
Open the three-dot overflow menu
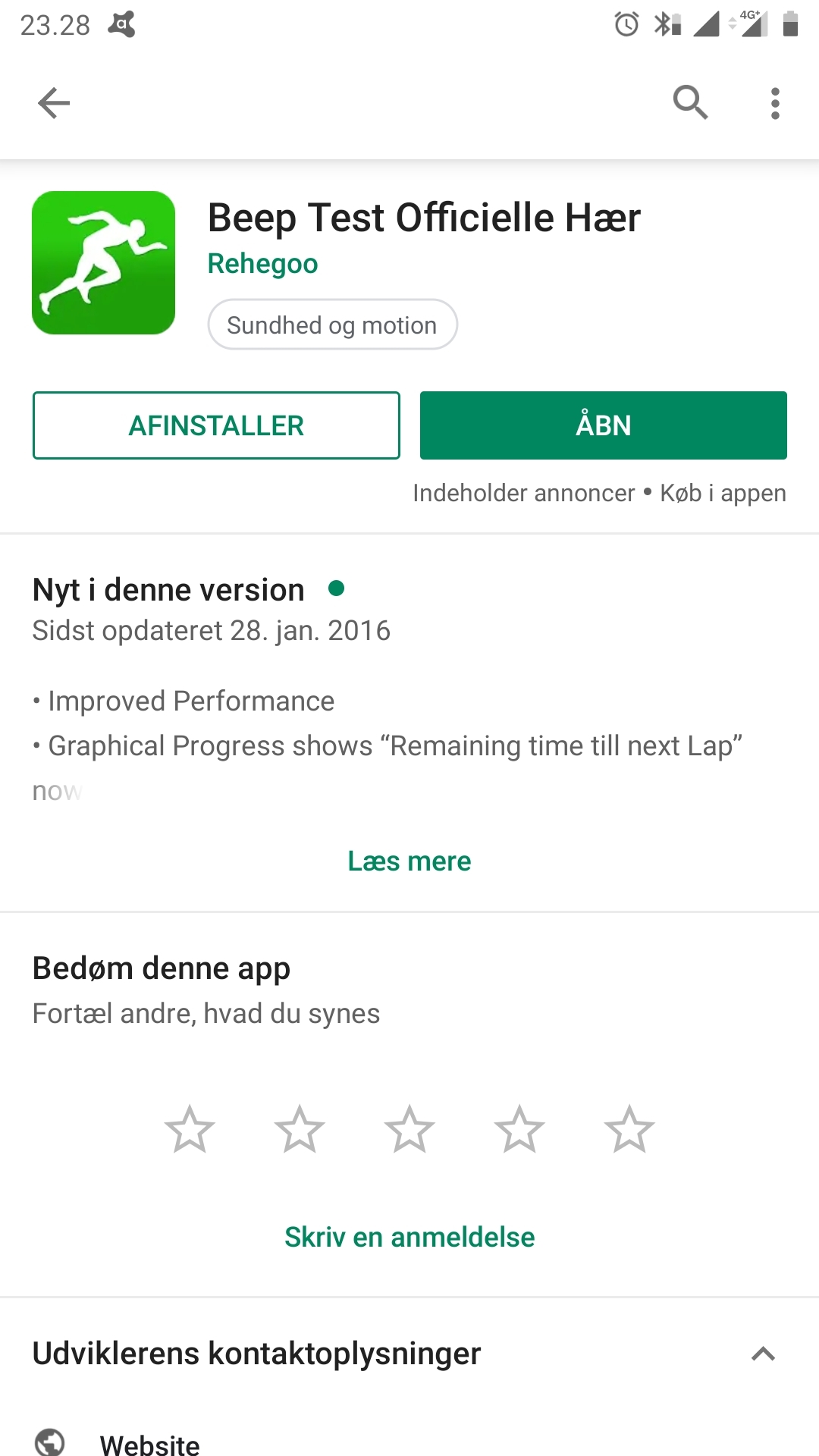(774, 103)
